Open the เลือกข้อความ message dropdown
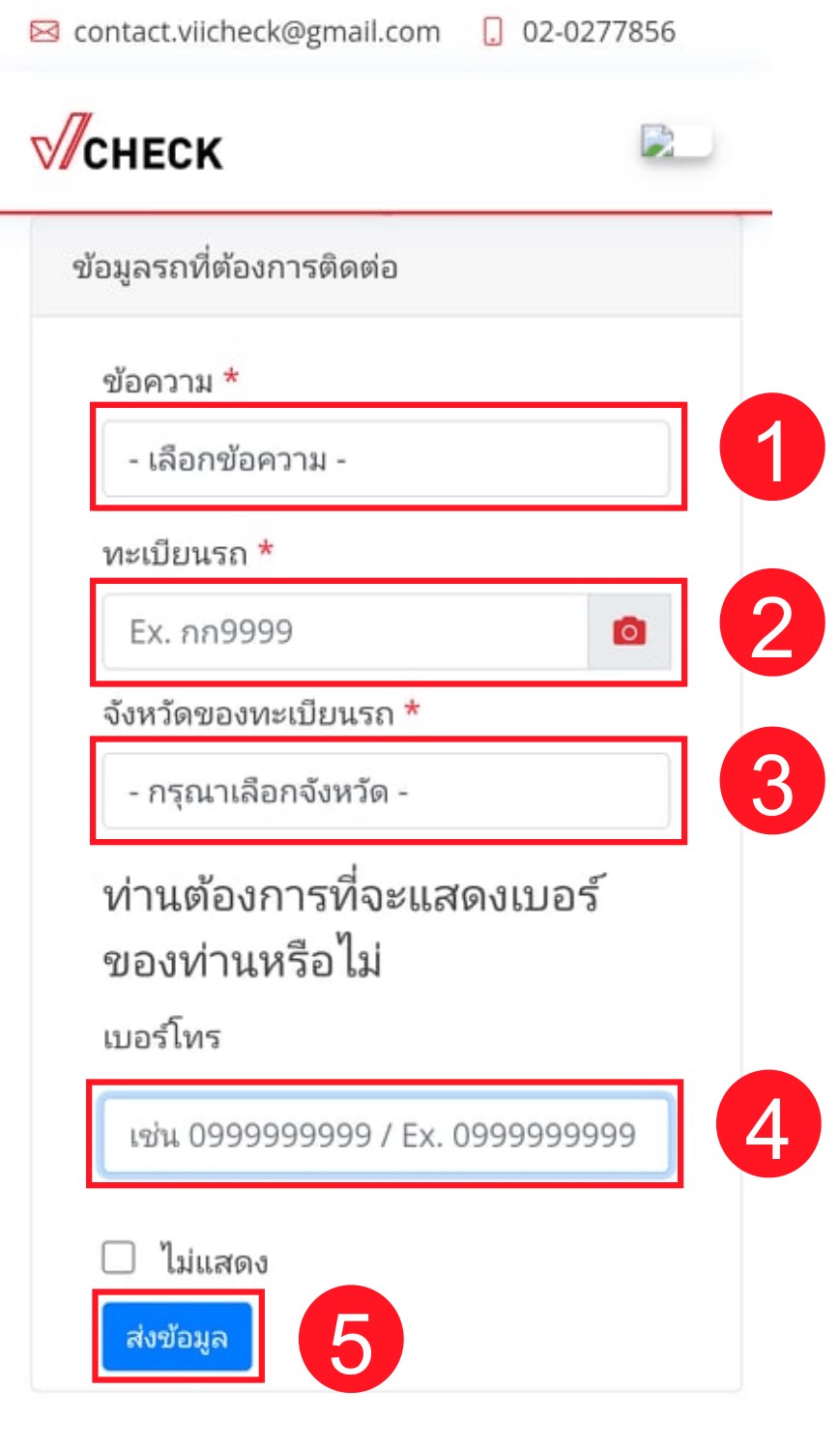Screen dimensions: 840x1449 click(386, 459)
